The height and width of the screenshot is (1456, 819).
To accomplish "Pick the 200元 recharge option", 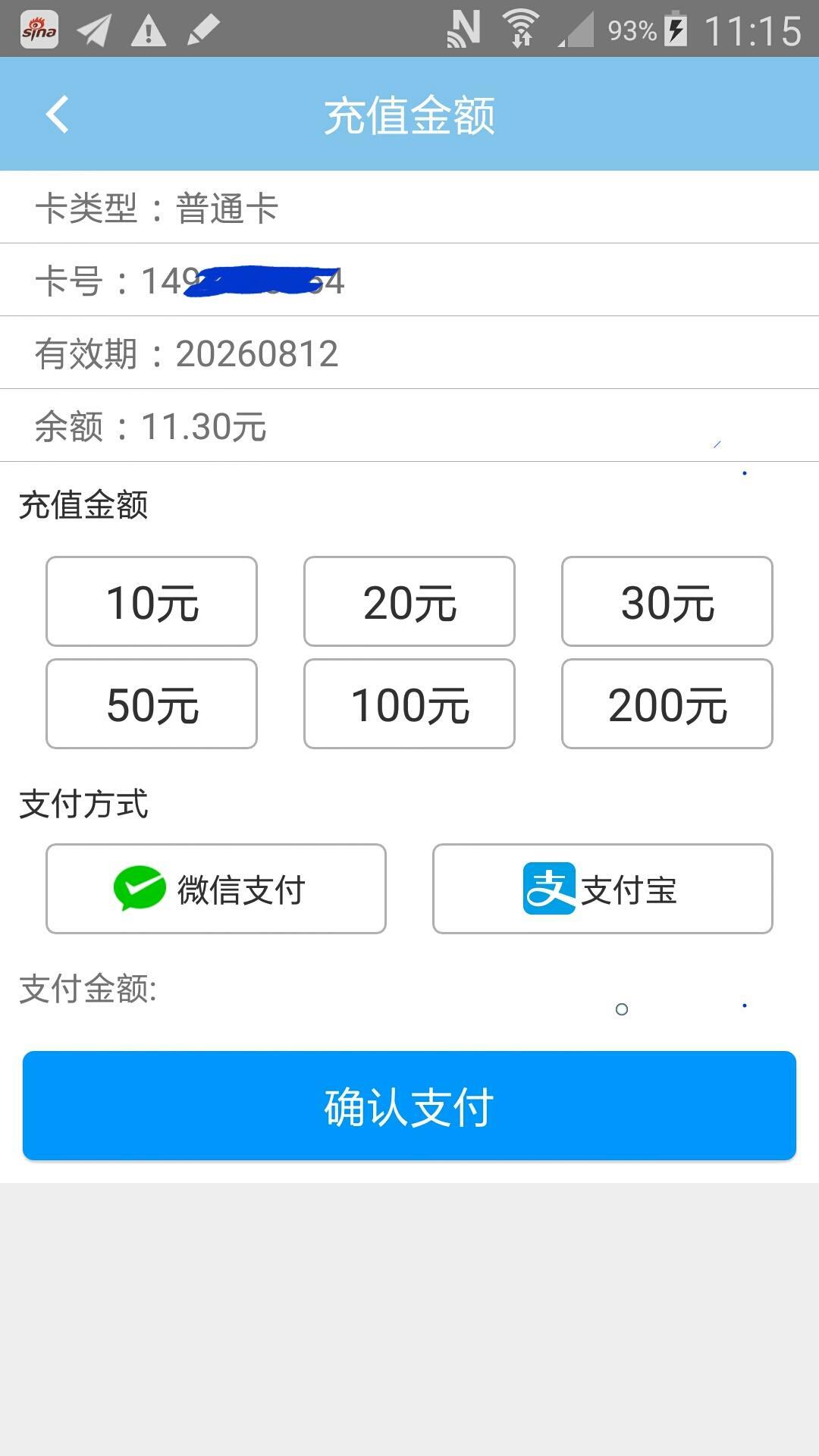I will coord(667,704).
